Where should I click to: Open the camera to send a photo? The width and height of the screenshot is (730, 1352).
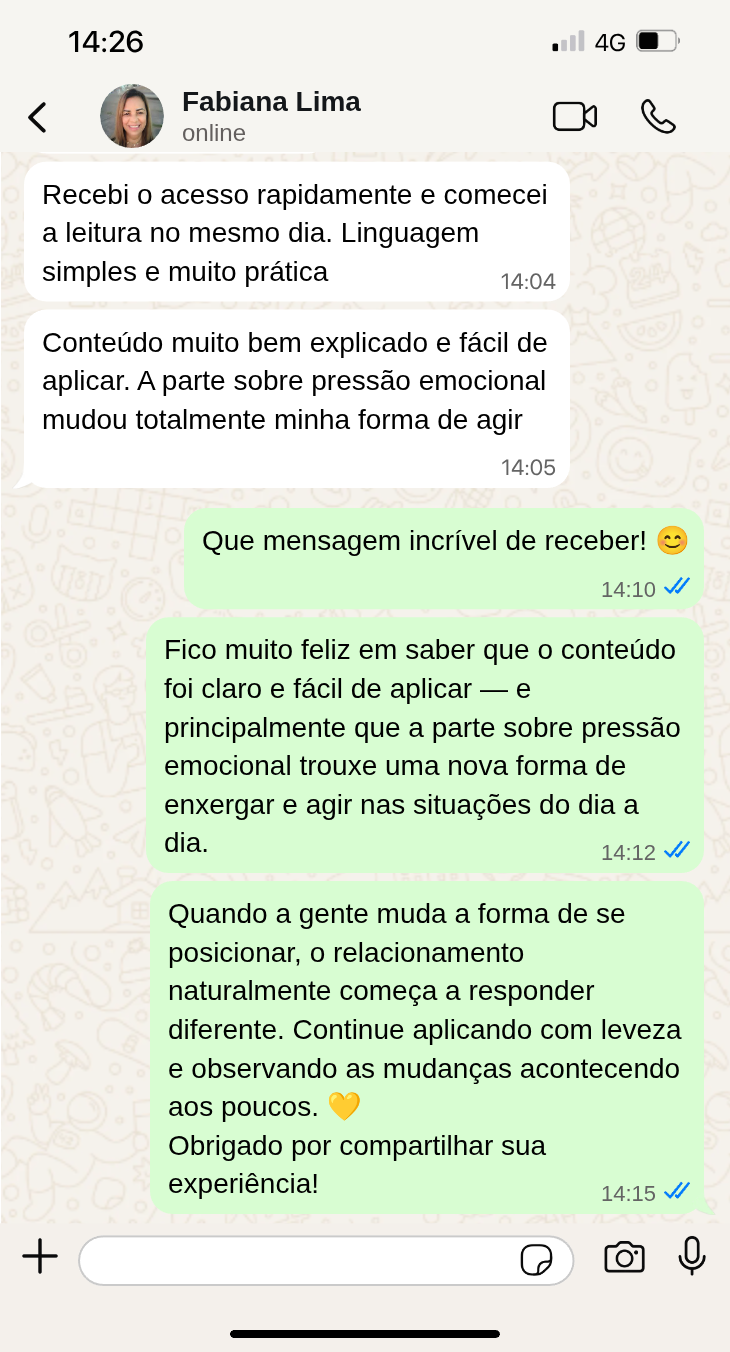point(624,1257)
